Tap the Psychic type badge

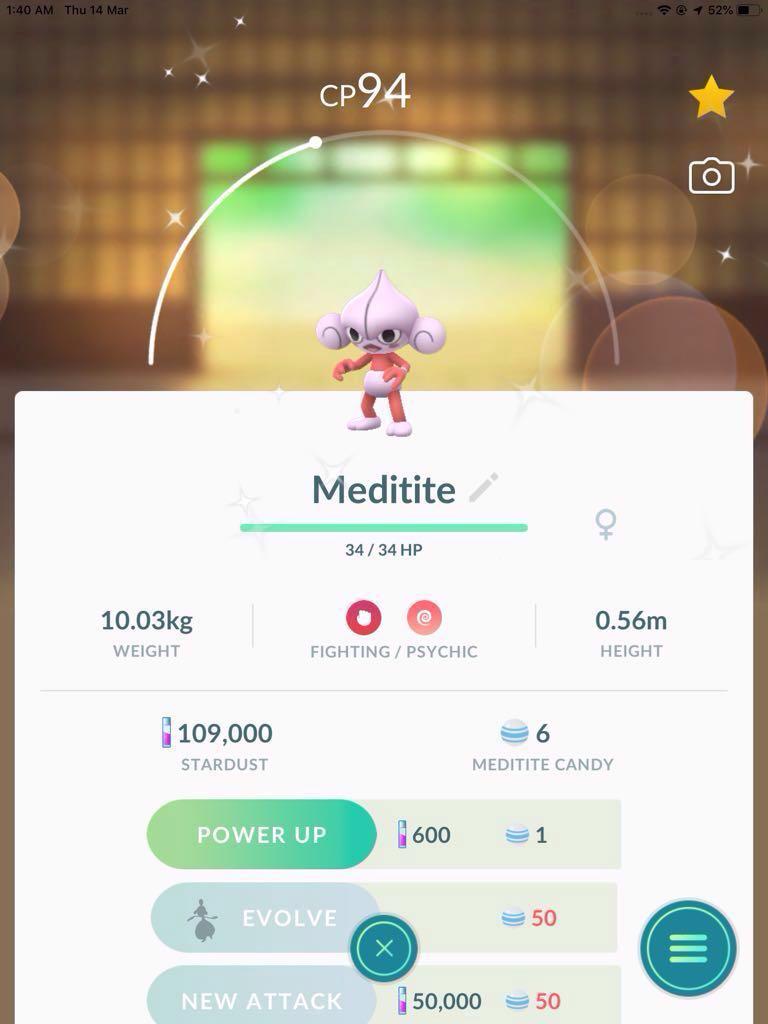pyautogui.click(x=424, y=617)
